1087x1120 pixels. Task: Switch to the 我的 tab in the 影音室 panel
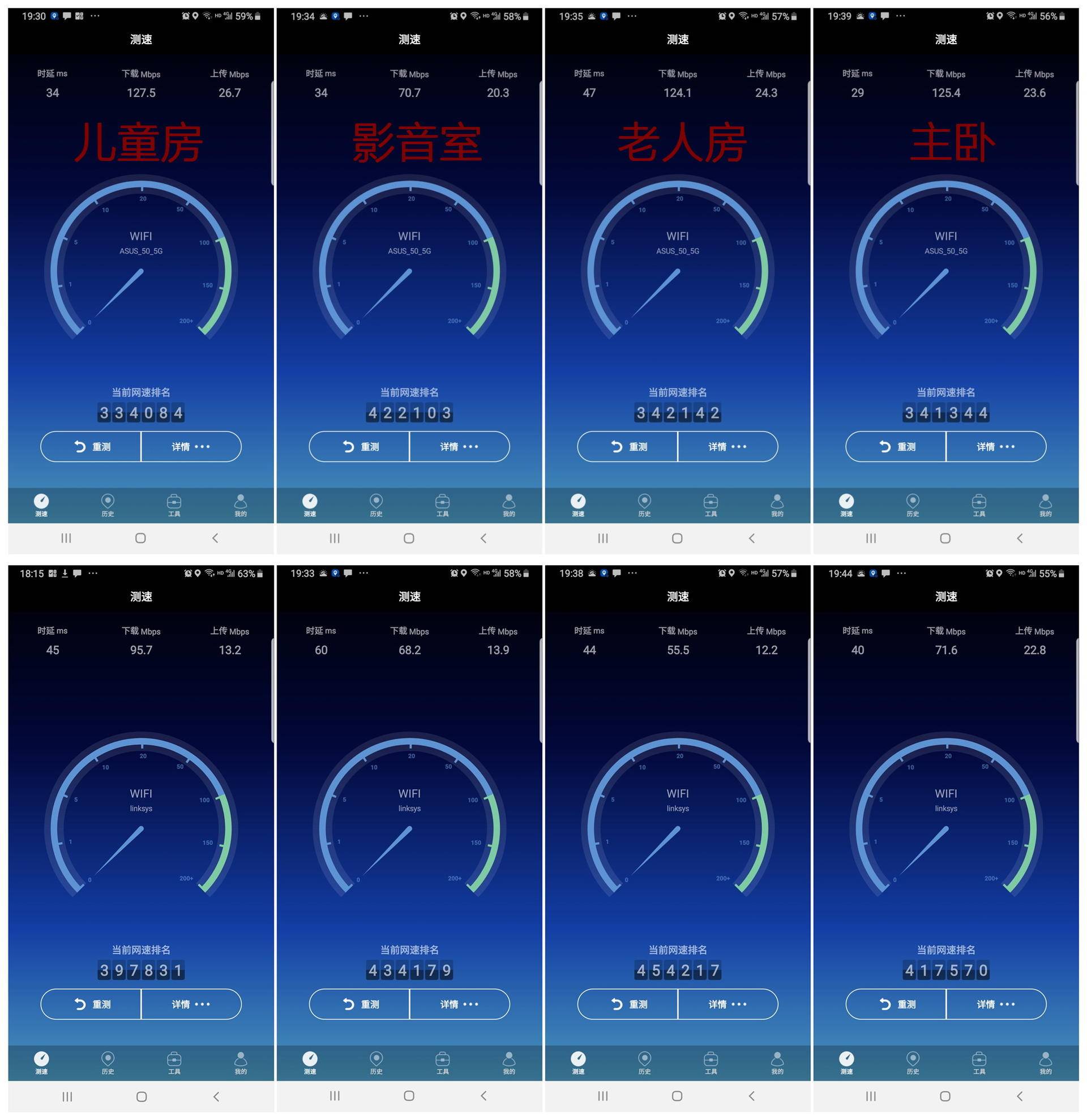tap(509, 504)
